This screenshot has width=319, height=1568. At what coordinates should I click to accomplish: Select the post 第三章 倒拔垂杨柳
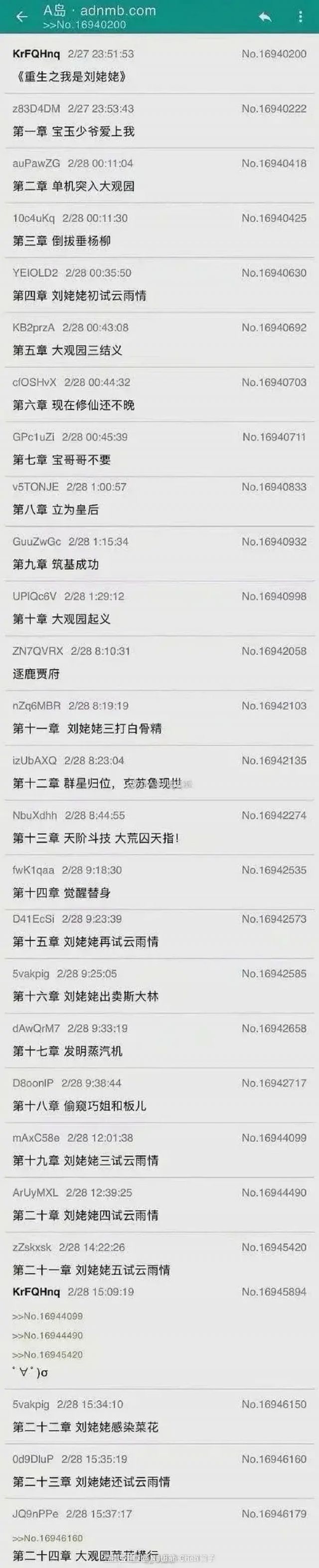click(x=61, y=241)
